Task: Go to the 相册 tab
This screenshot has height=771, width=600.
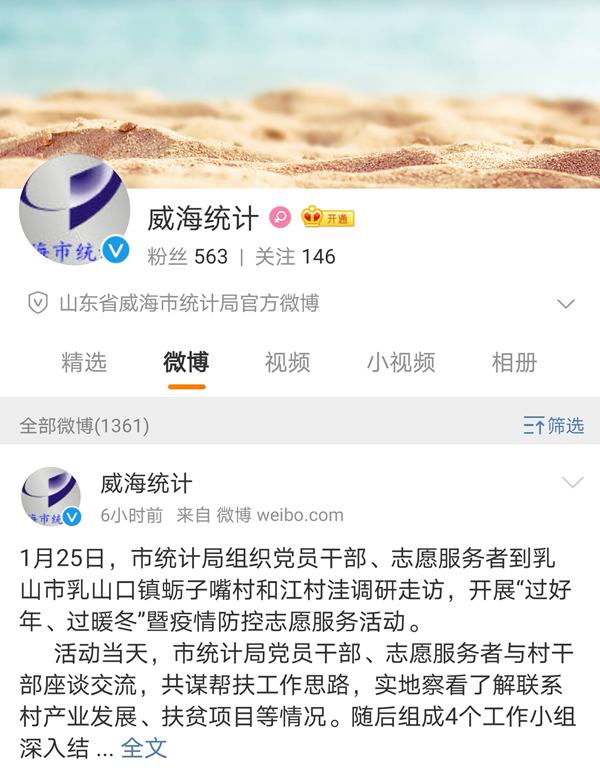Action: tap(514, 363)
